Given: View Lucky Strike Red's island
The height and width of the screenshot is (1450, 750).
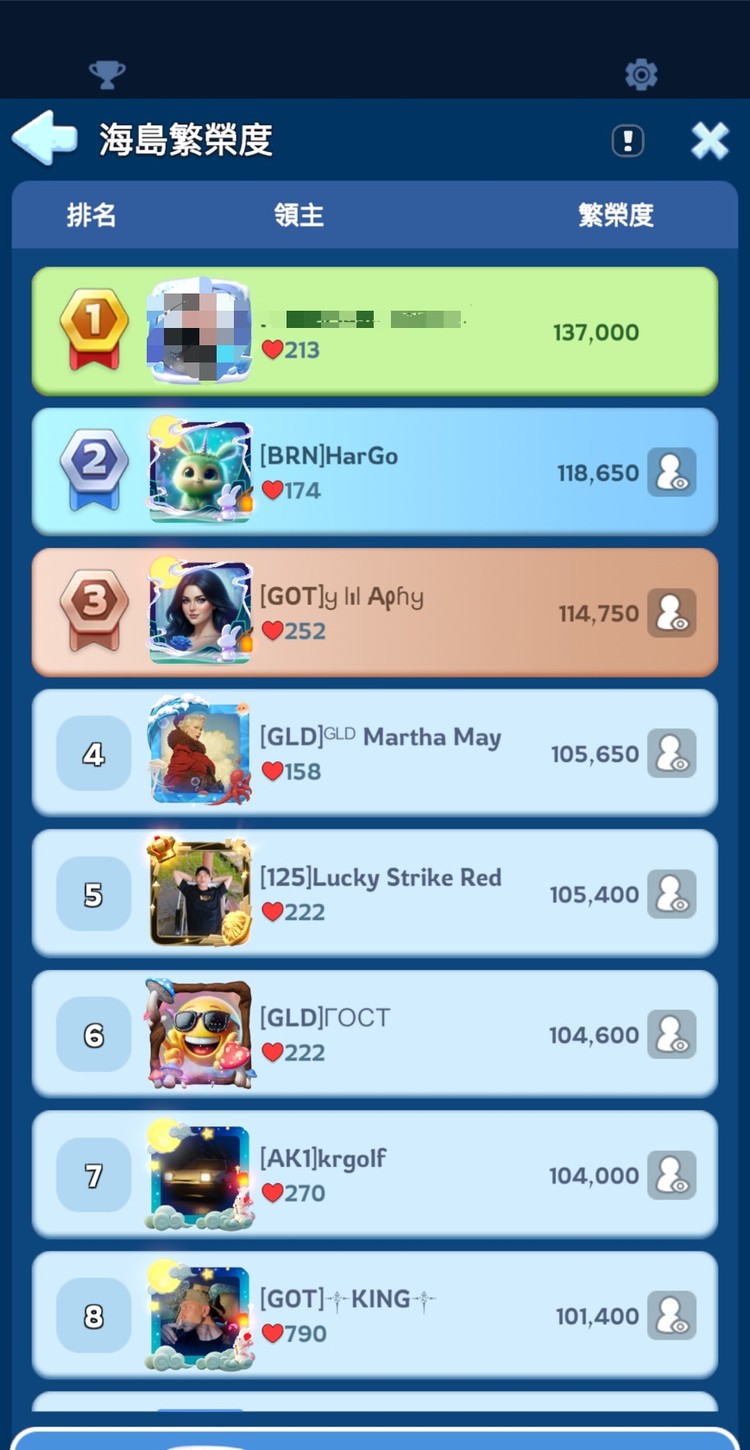Looking at the screenshot, I should tap(671, 894).
